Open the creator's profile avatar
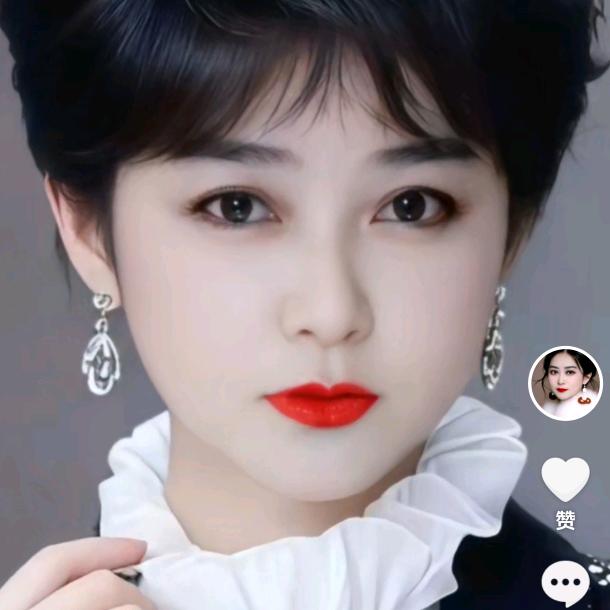 [565, 384]
